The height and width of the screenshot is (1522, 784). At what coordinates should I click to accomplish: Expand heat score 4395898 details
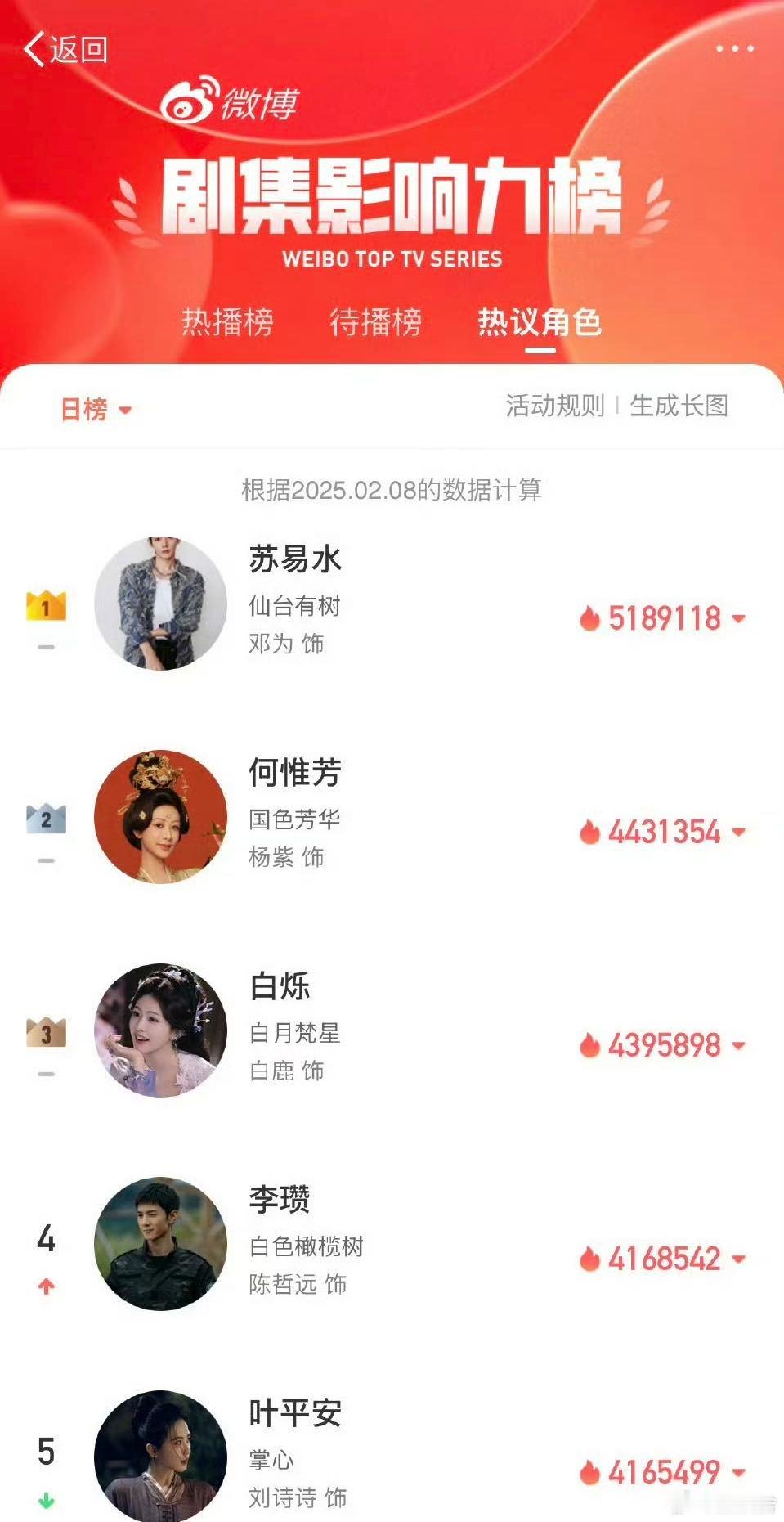pyautogui.click(x=737, y=1045)
